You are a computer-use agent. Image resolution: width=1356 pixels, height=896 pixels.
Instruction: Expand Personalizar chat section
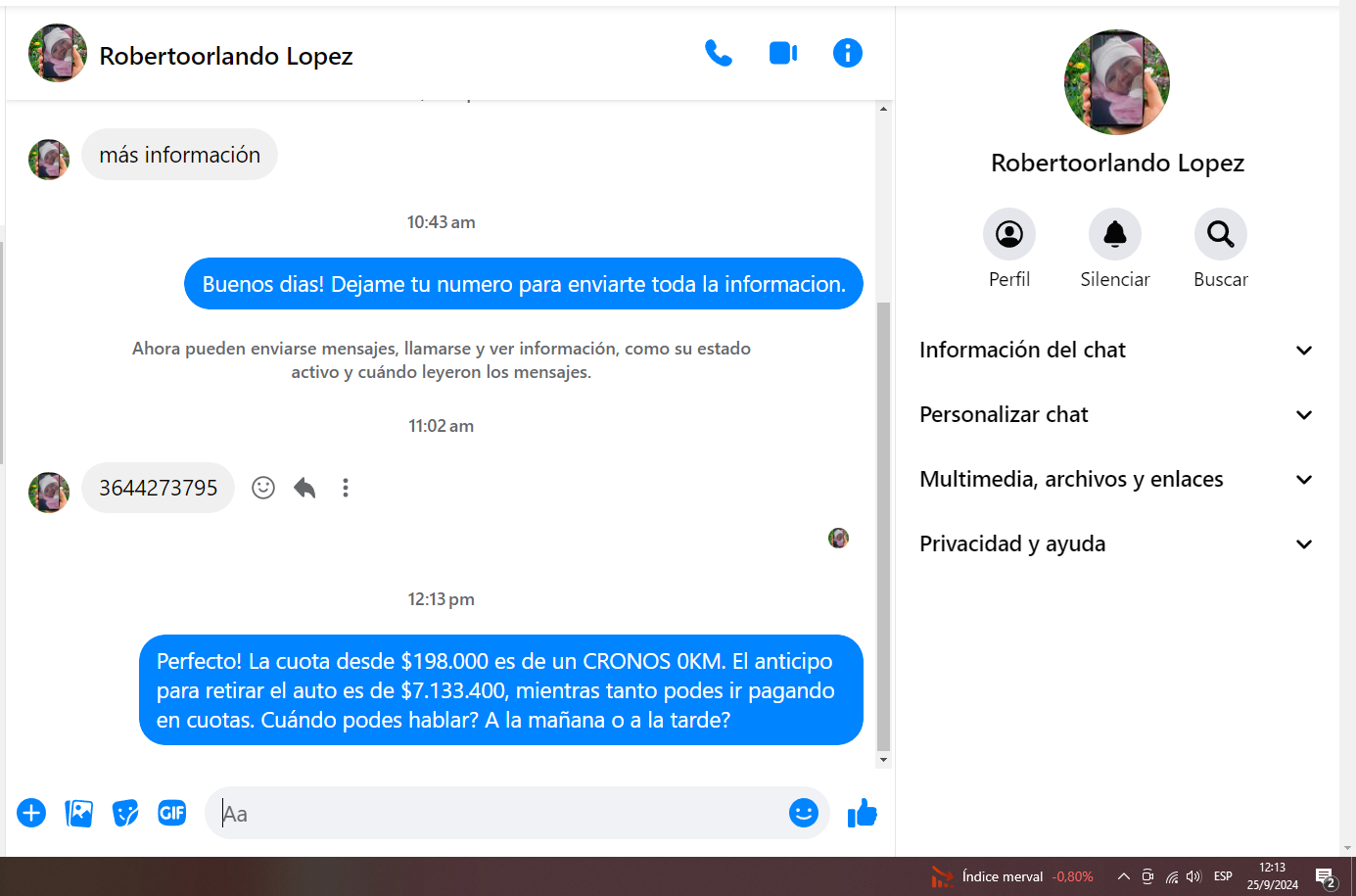click(1115, 414)
